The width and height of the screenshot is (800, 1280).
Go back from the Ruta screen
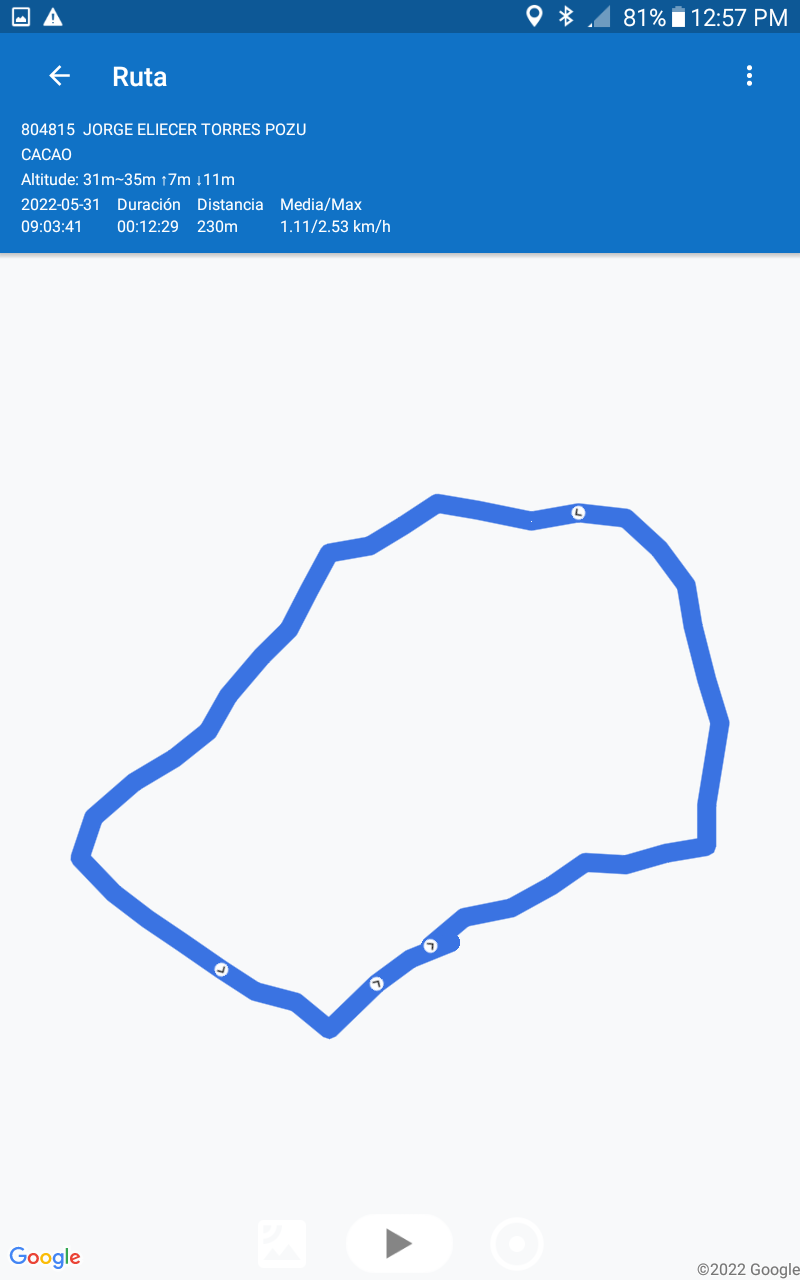tap(60, 76)
